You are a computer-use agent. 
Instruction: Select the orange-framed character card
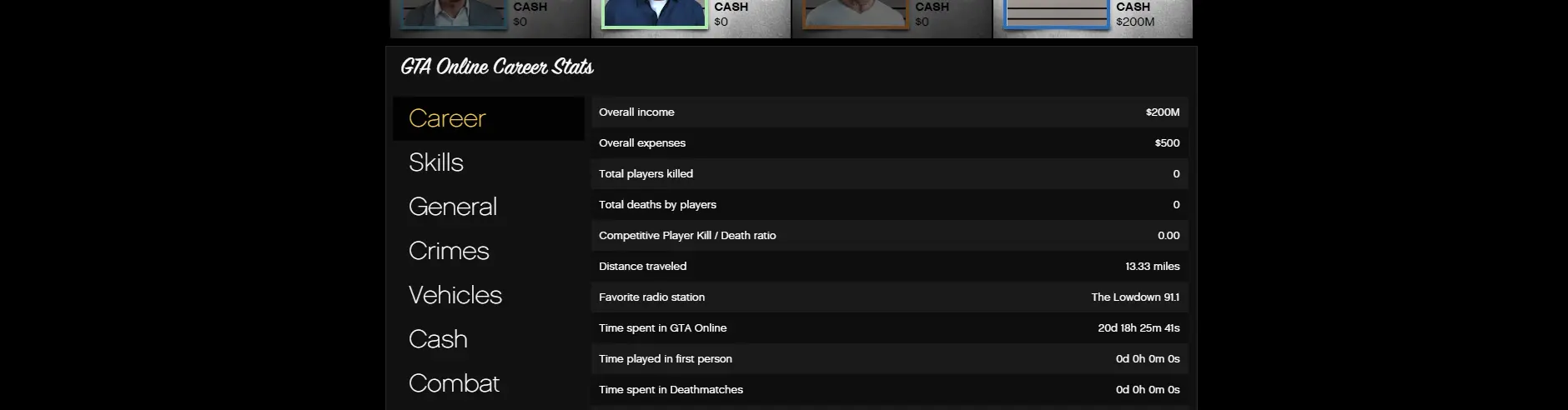(892, 17)
